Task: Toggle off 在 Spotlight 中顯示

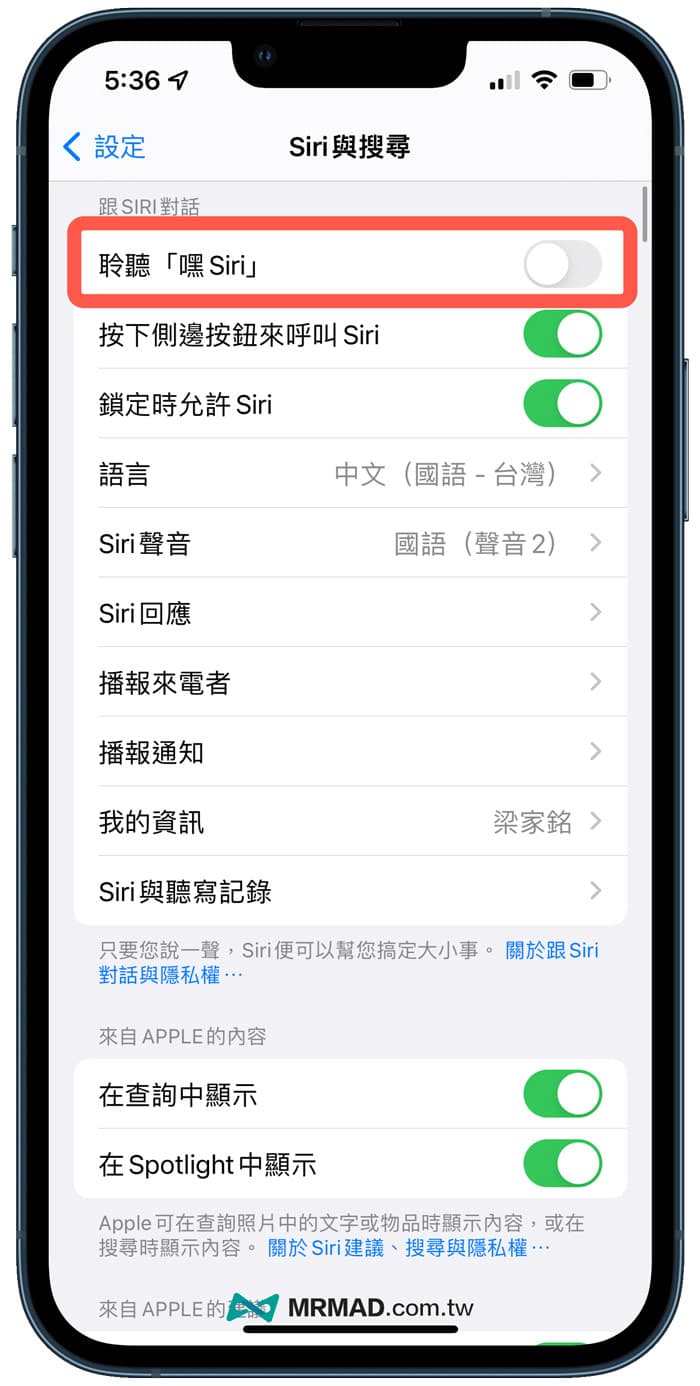Action: 562,1164
